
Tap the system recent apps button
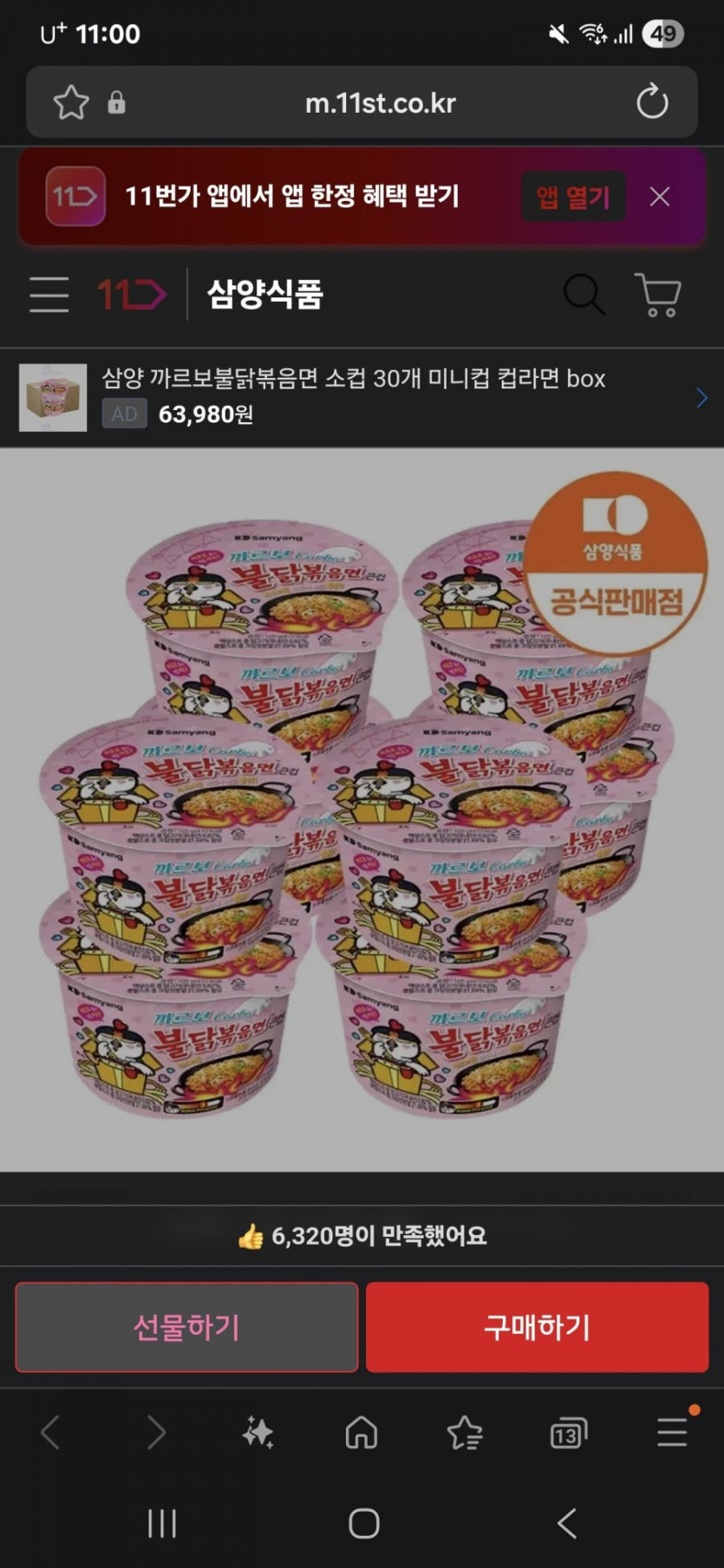pos(162,1523)
